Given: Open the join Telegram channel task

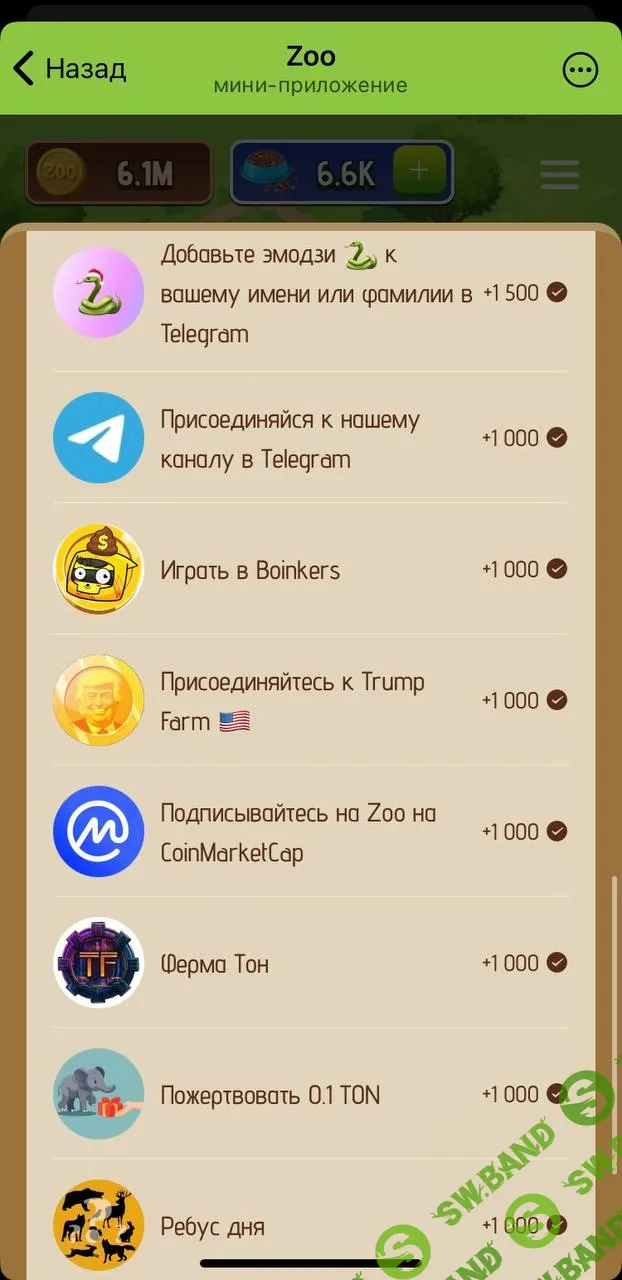Looking at the screenshot, I should point(310,438).
